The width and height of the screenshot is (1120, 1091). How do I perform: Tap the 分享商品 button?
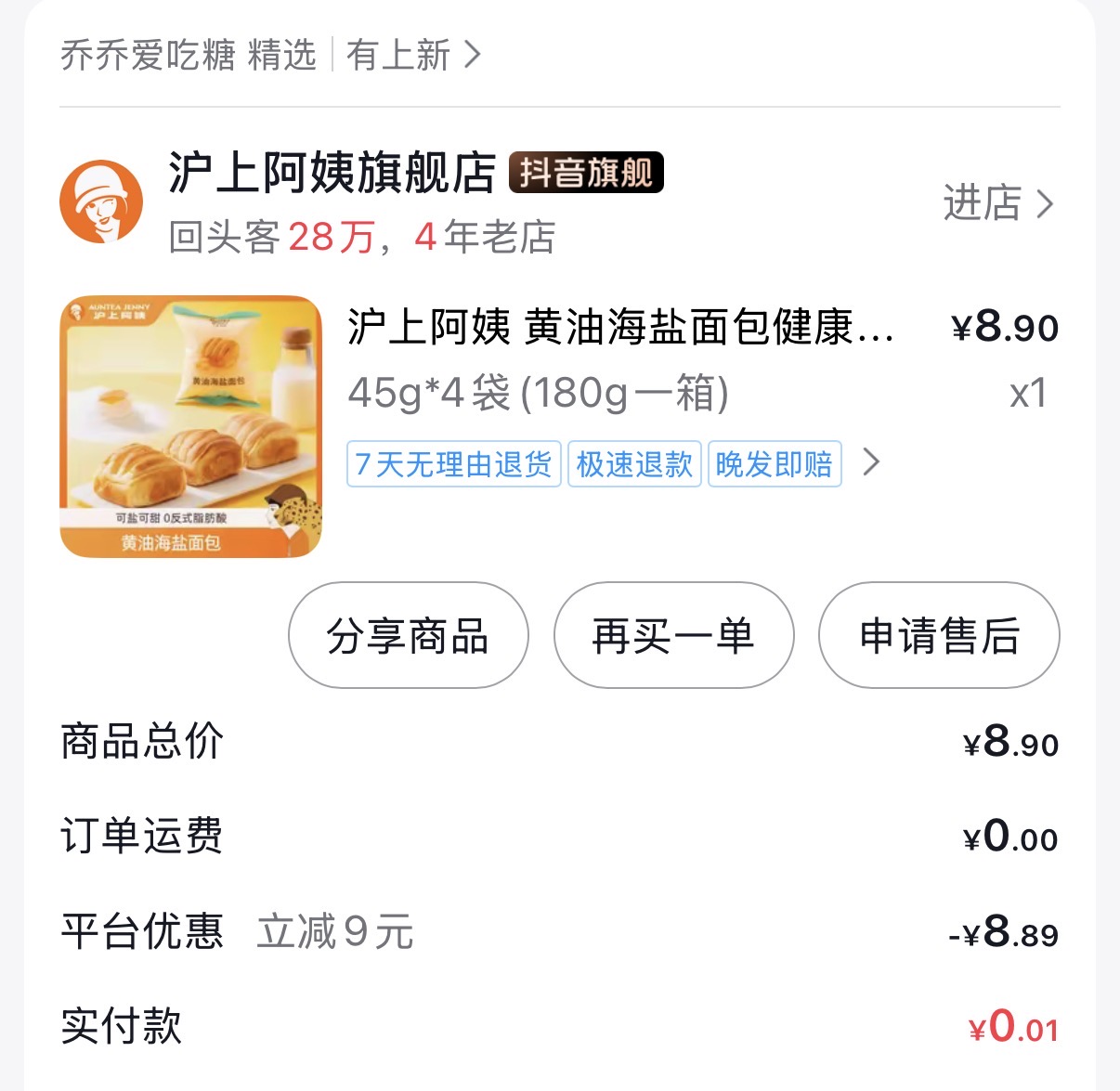tap(408, 636)
